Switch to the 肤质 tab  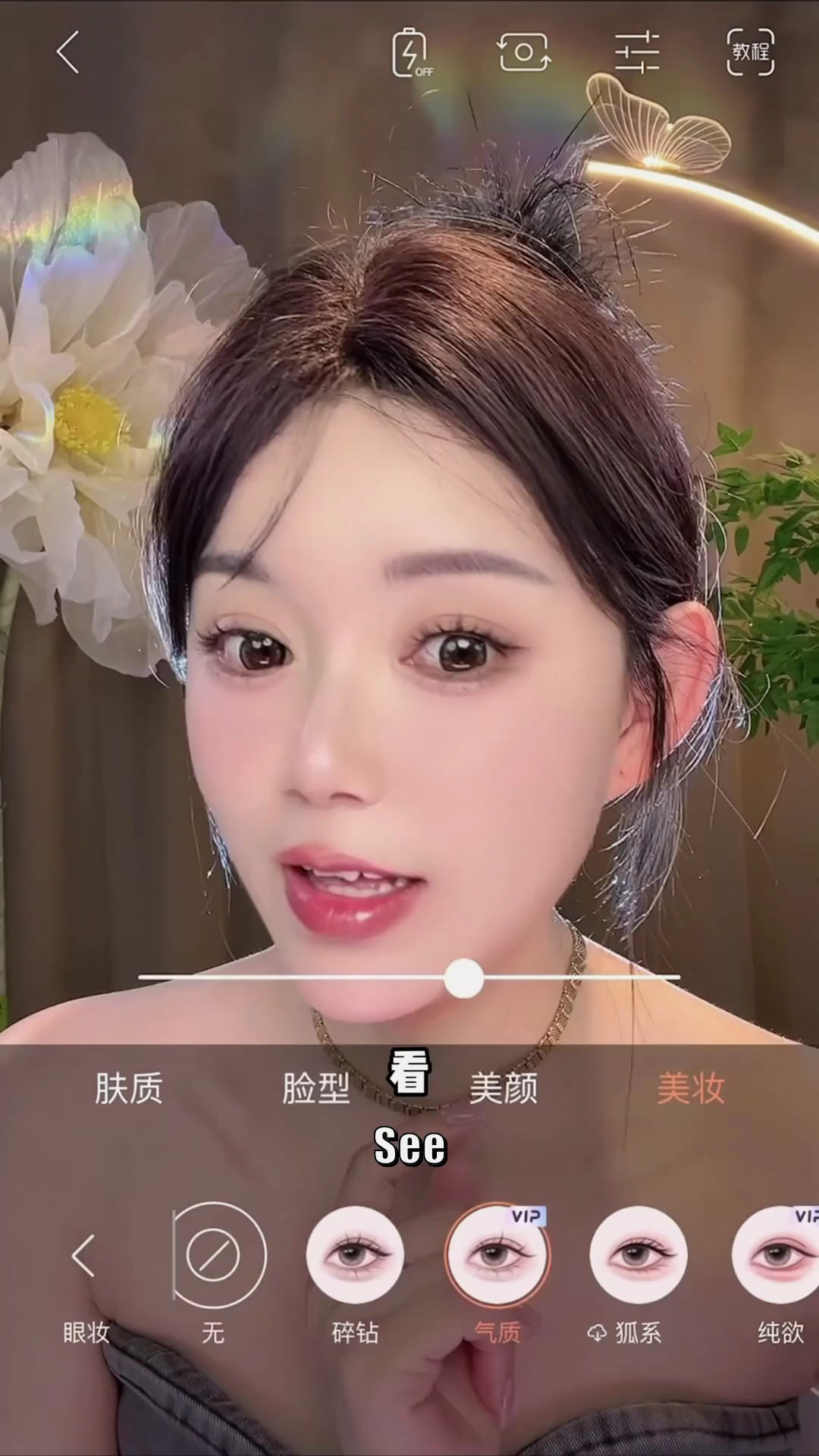[128, 1088]
